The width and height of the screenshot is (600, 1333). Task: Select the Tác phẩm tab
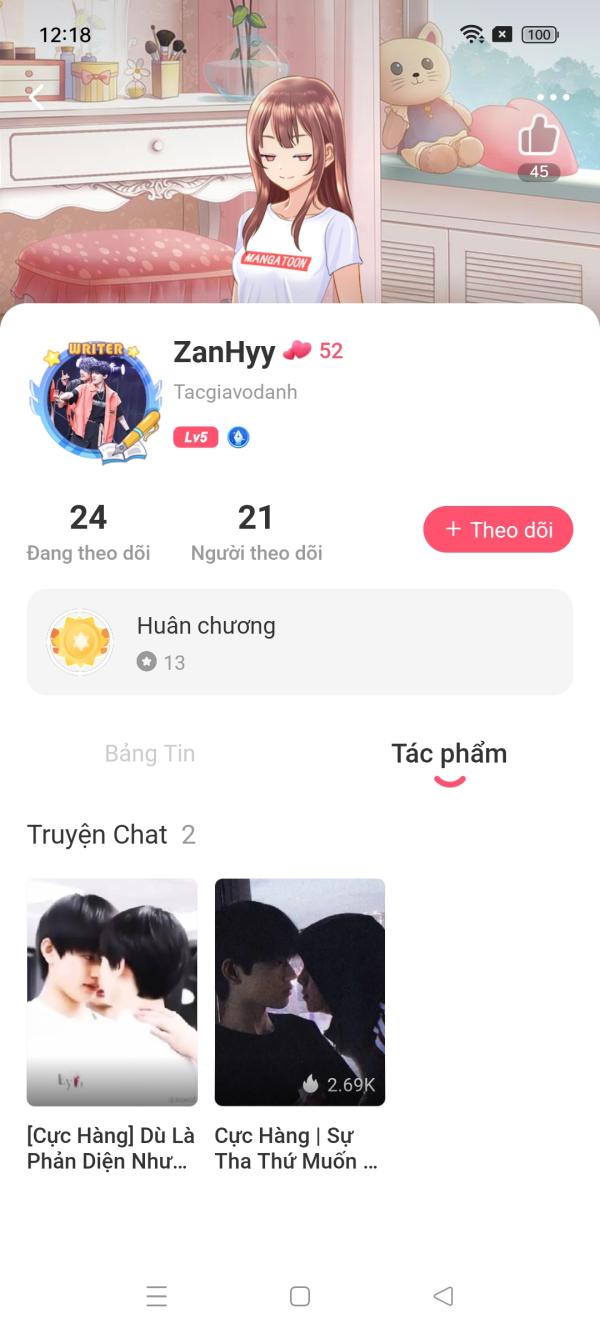pos(449,754)
